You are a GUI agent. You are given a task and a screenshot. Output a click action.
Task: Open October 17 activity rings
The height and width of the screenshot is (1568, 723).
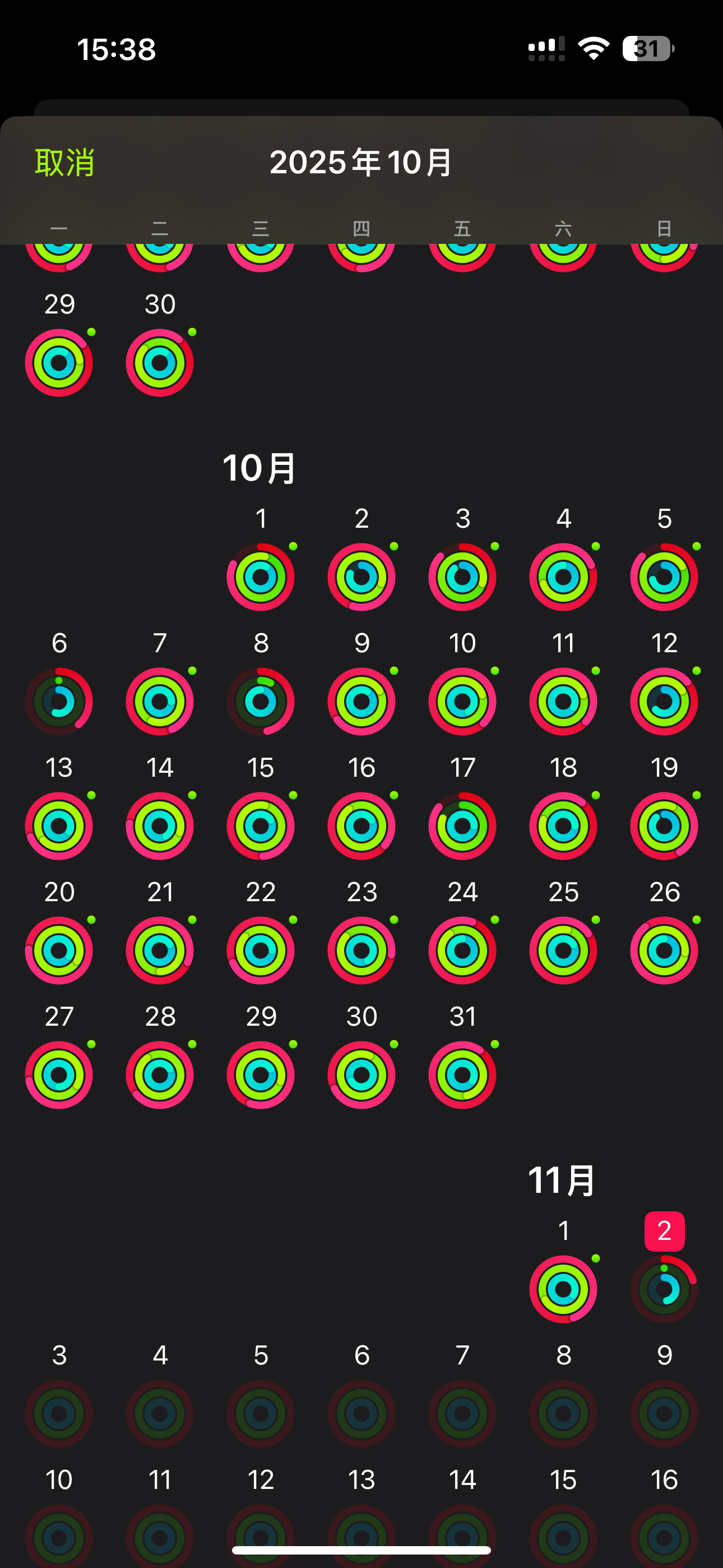tap(462, 825)
